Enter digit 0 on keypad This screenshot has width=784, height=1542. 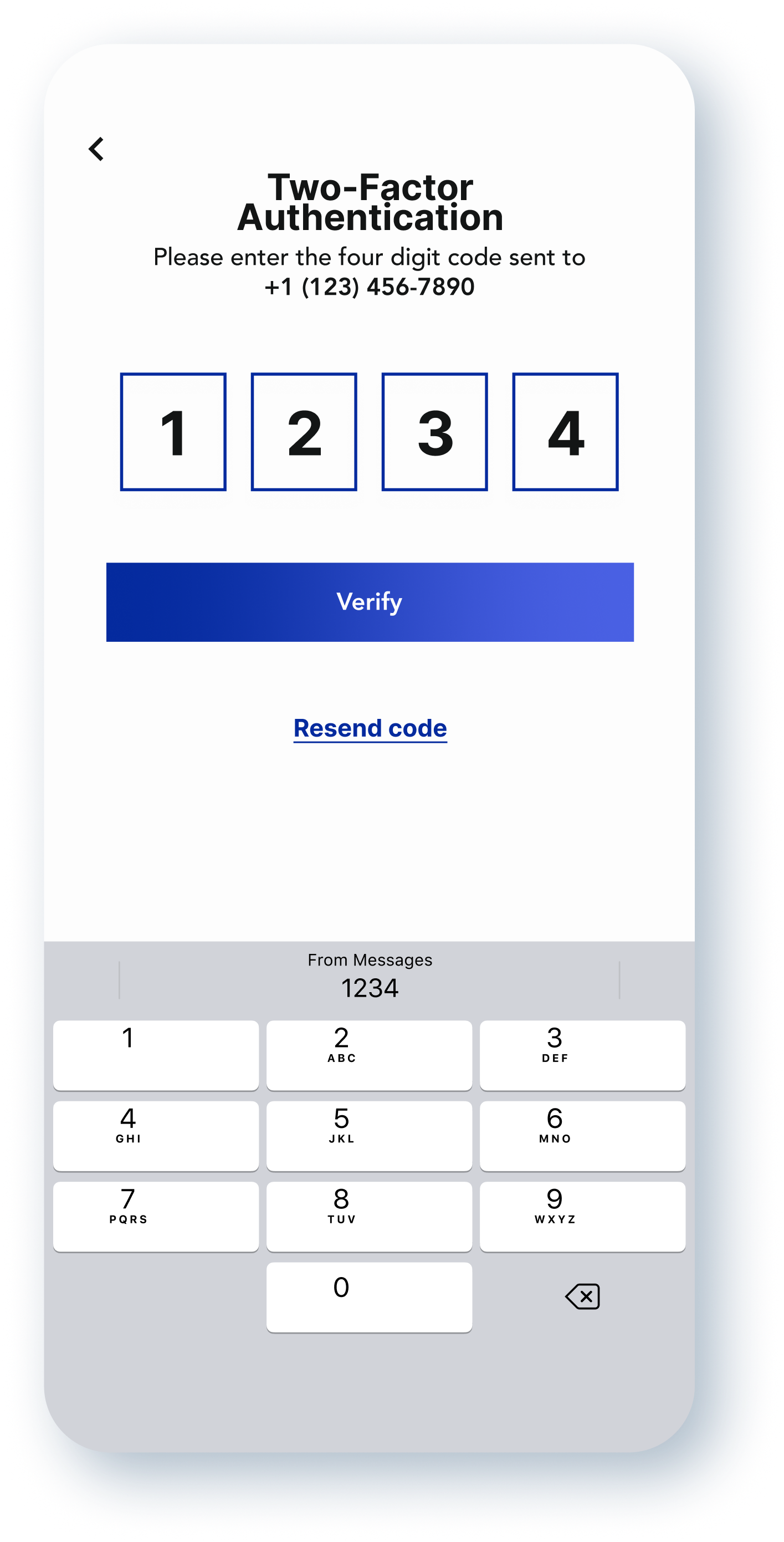tap(369, 1297)
